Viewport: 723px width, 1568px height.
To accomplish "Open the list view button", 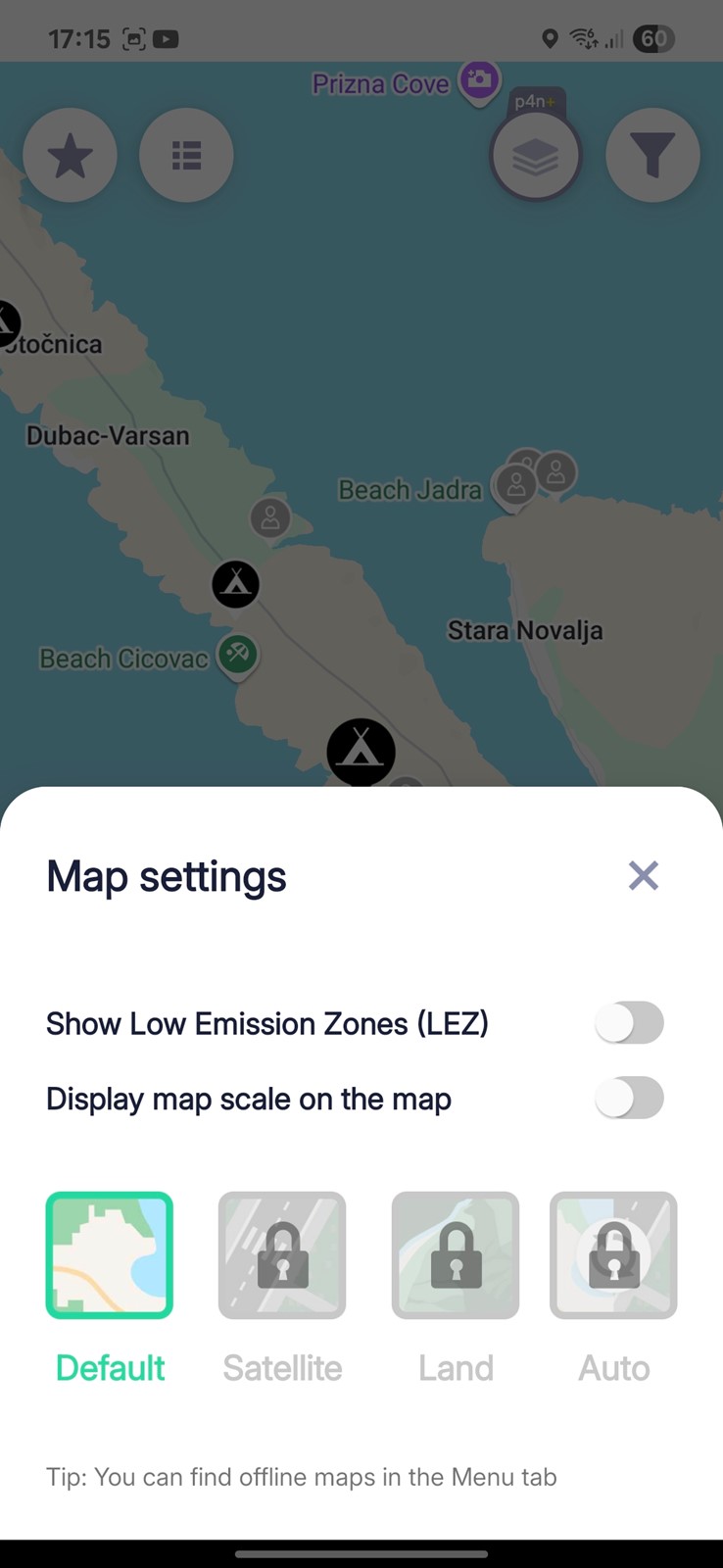I will [186, 155].
